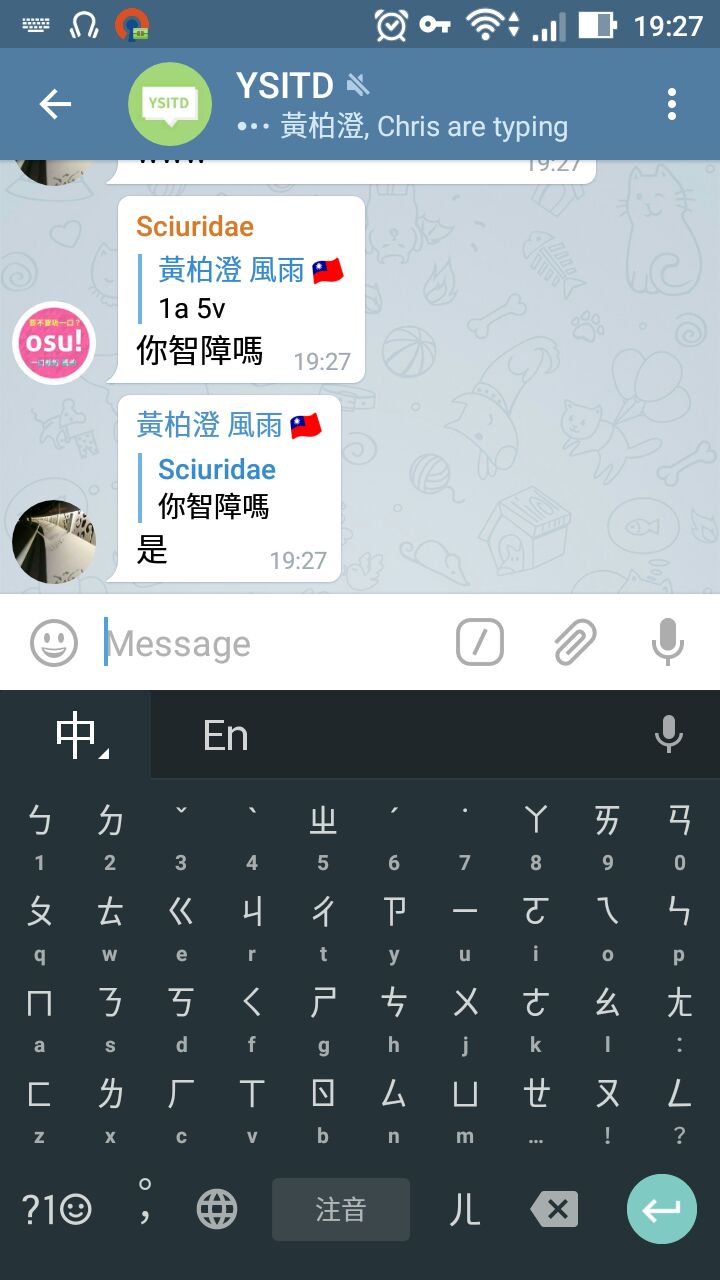The image size is (720, 1280).
Task: Switch to the symbols and emoji keyboard
Action: (57, 1210)
